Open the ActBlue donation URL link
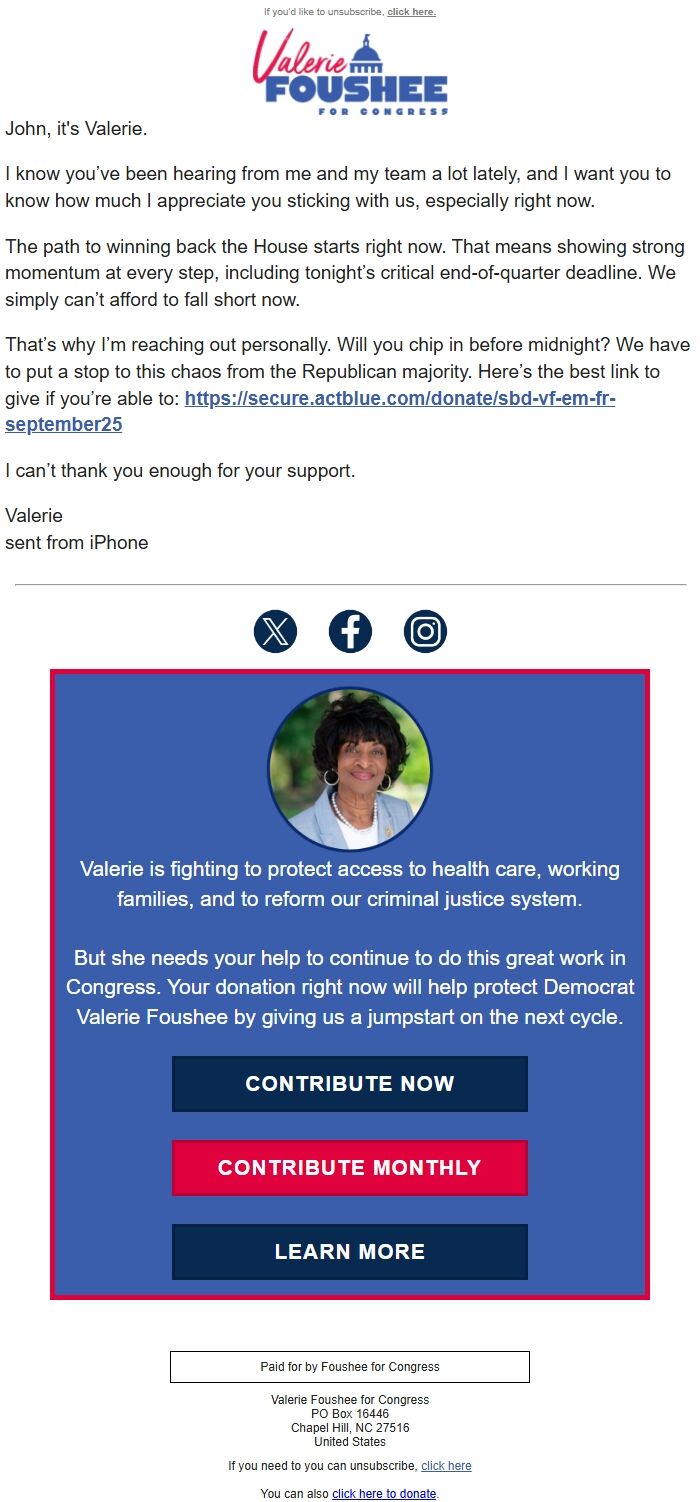700x1502 pixels. pyautogui.click(x=310, y=411)
